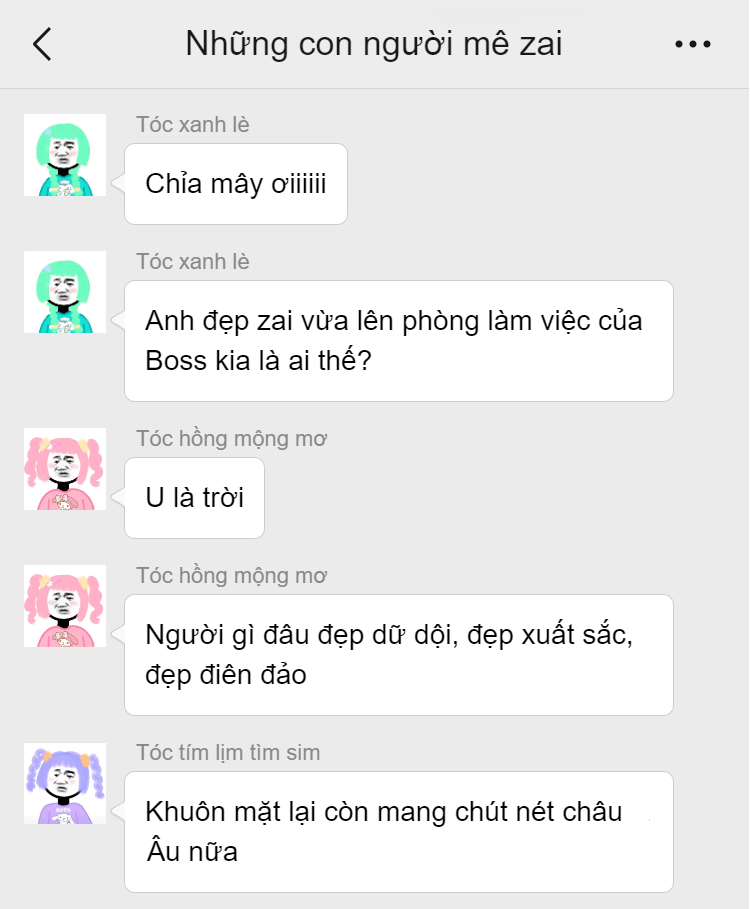Open Tóc tím lịm tìm sim's avatar
This screenshot has width=750, height=909.
point(65,783)
